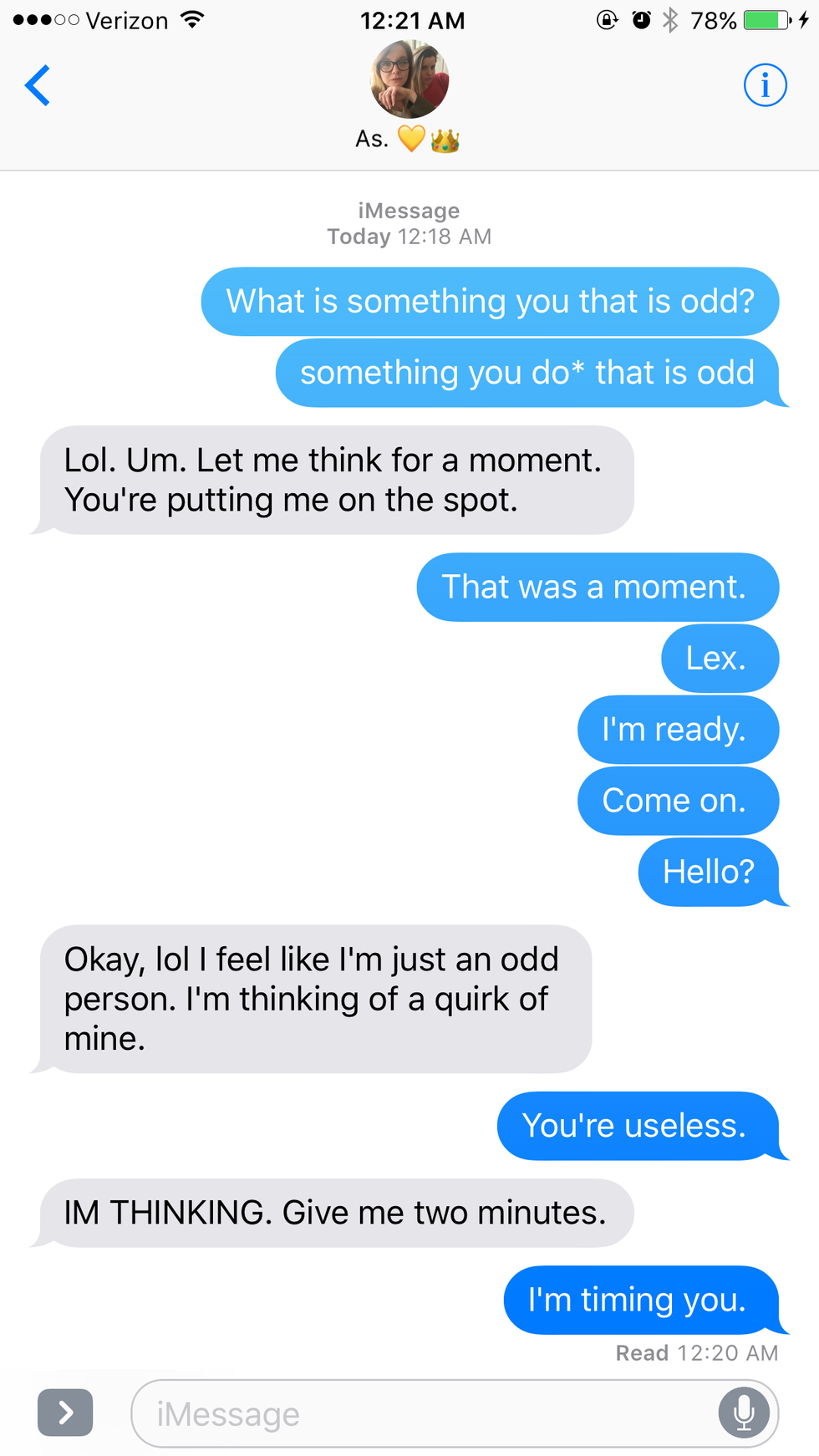Go back to the messages list
819x1456 pixels.
click(38, 85)
